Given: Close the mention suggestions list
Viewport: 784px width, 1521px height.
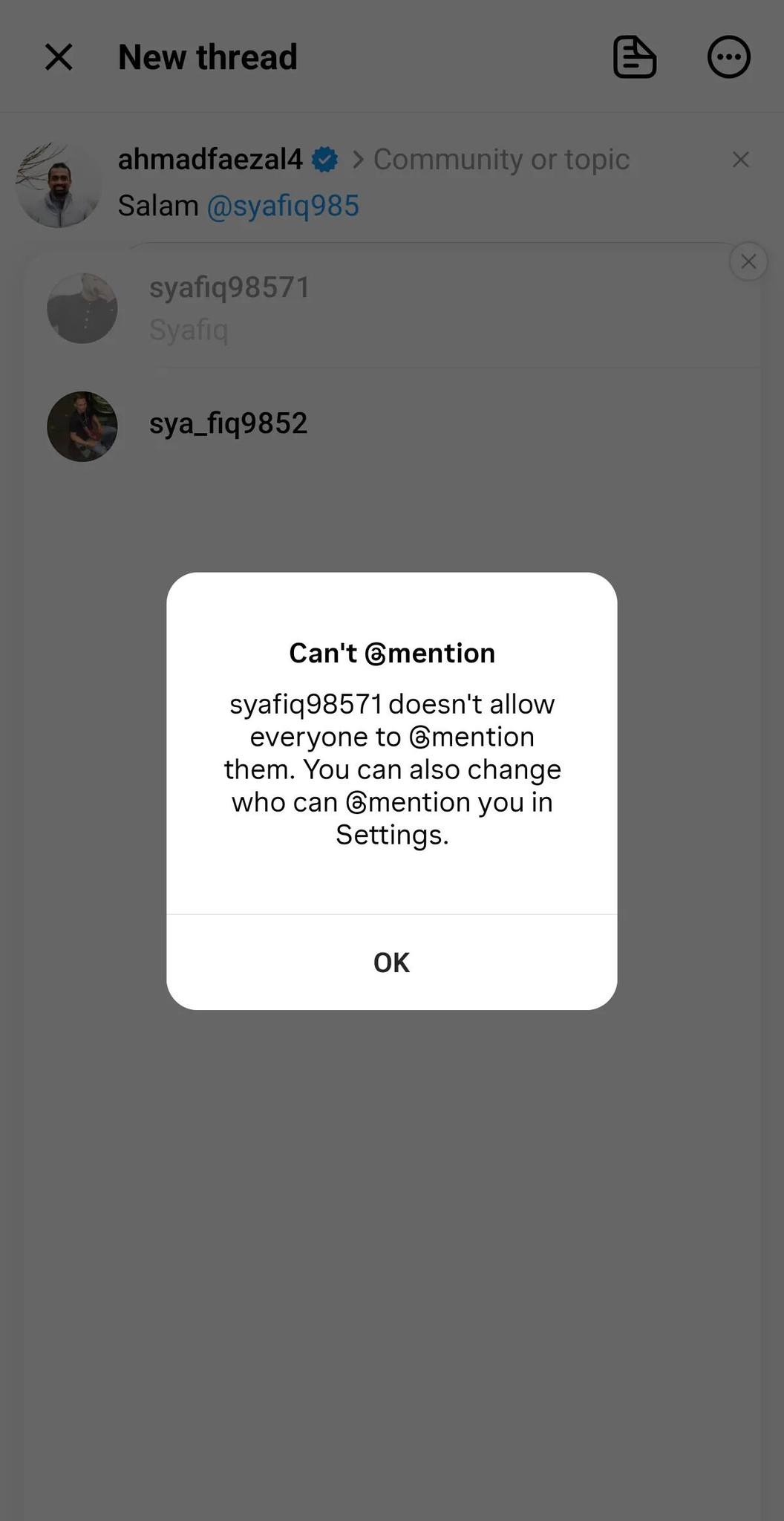Looking at the screenshot, I should pos(748,261).
